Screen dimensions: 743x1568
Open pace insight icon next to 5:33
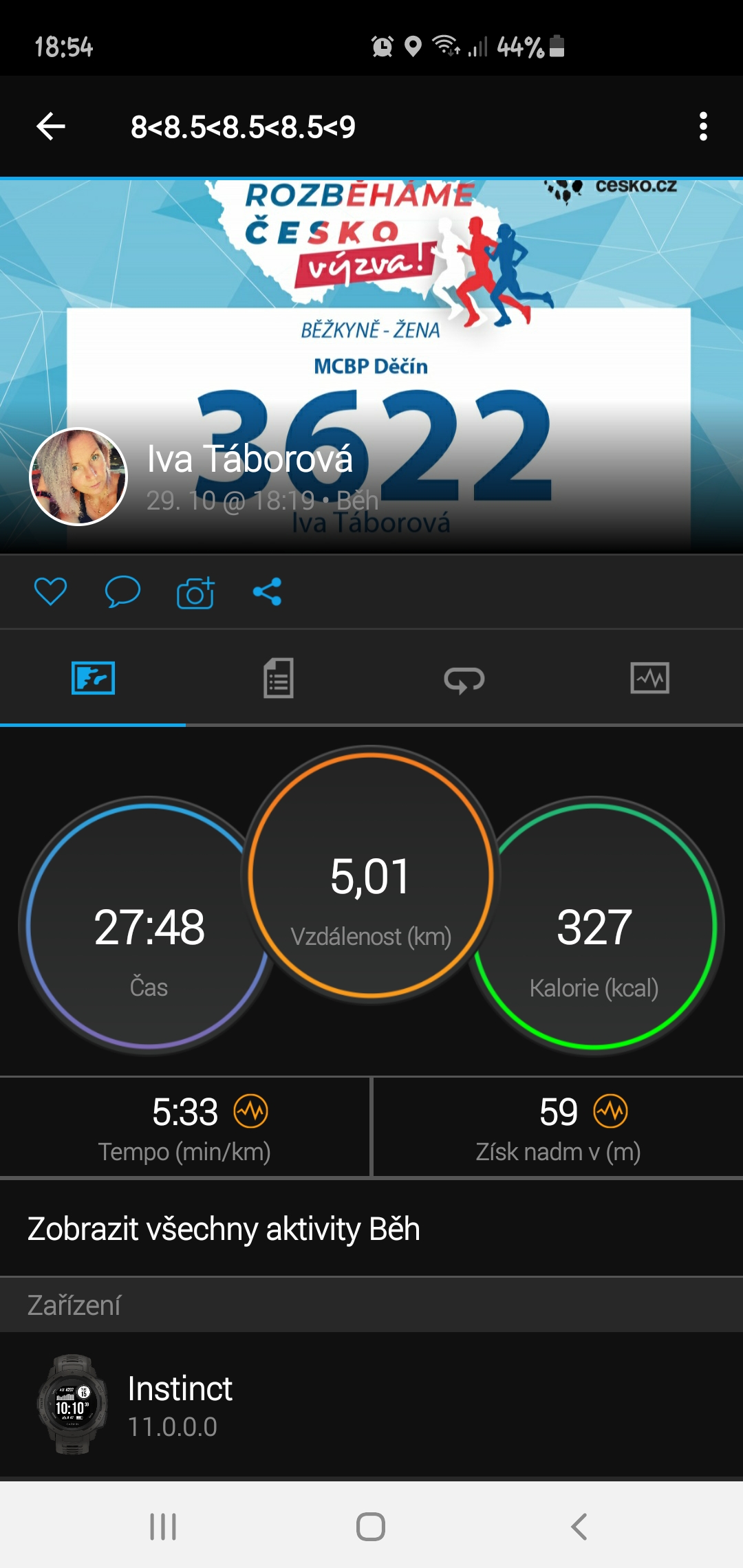coord(251,1111)
